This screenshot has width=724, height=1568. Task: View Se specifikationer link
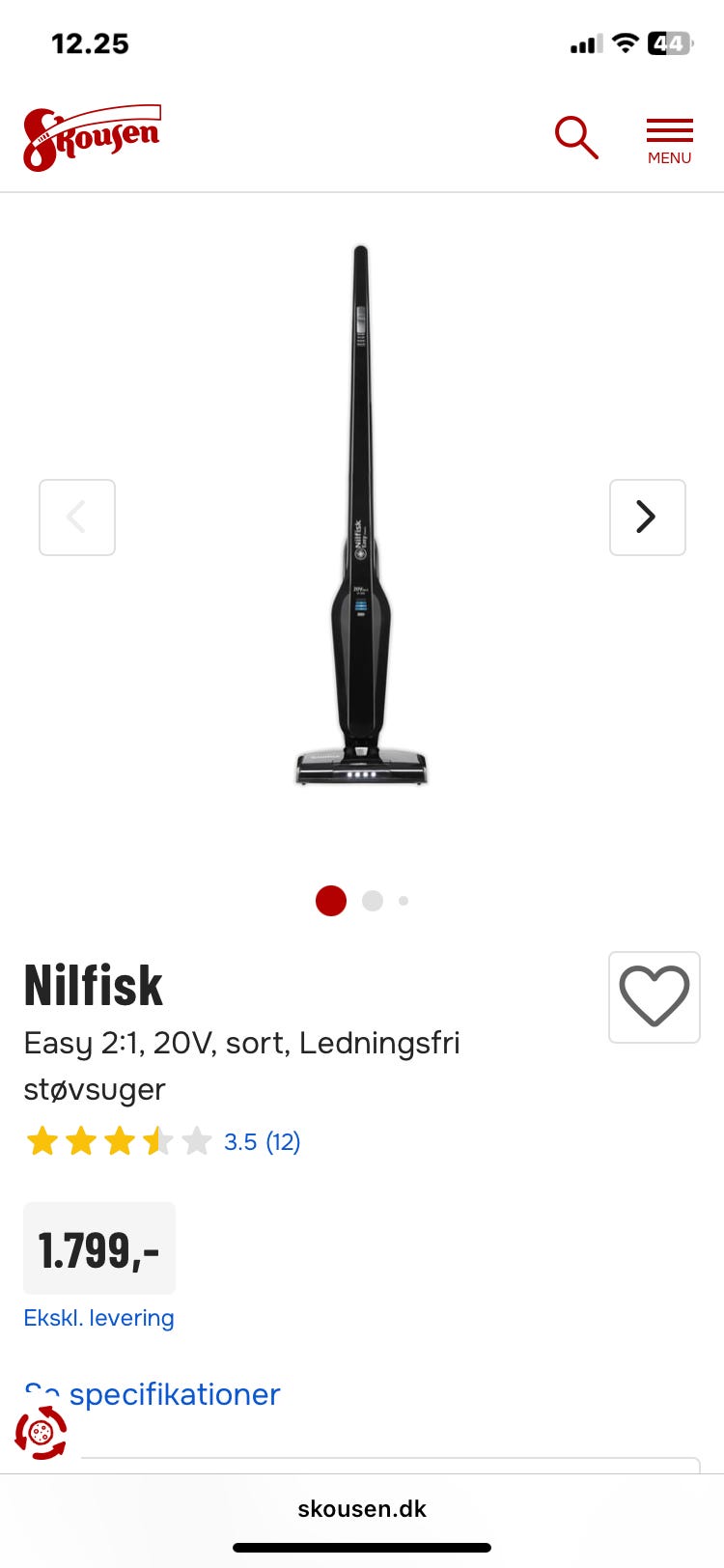click(x=174, y=1394)
